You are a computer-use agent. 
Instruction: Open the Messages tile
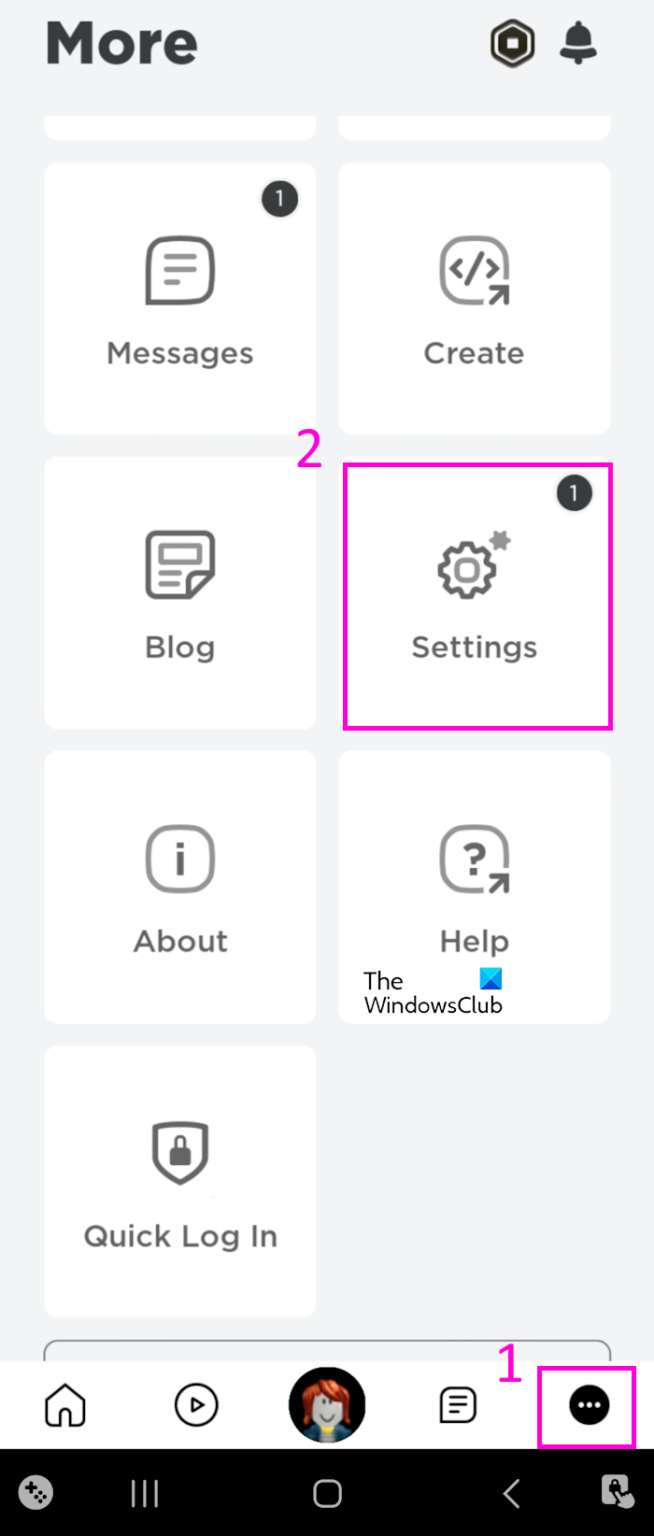tap(180, 298)
